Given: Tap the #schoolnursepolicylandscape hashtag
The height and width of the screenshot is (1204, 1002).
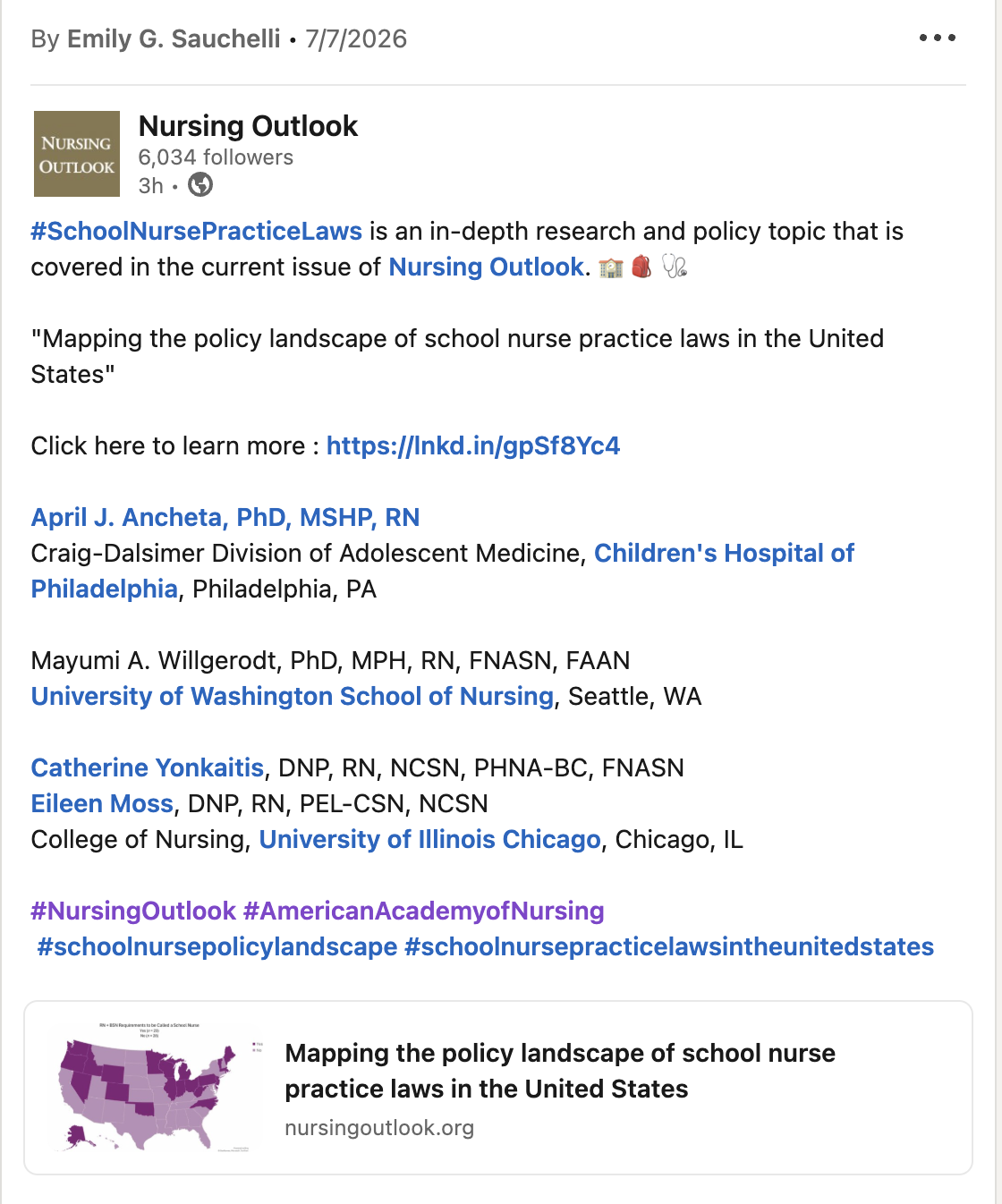Looking at the screenshot, I should (x=217, y=947).
